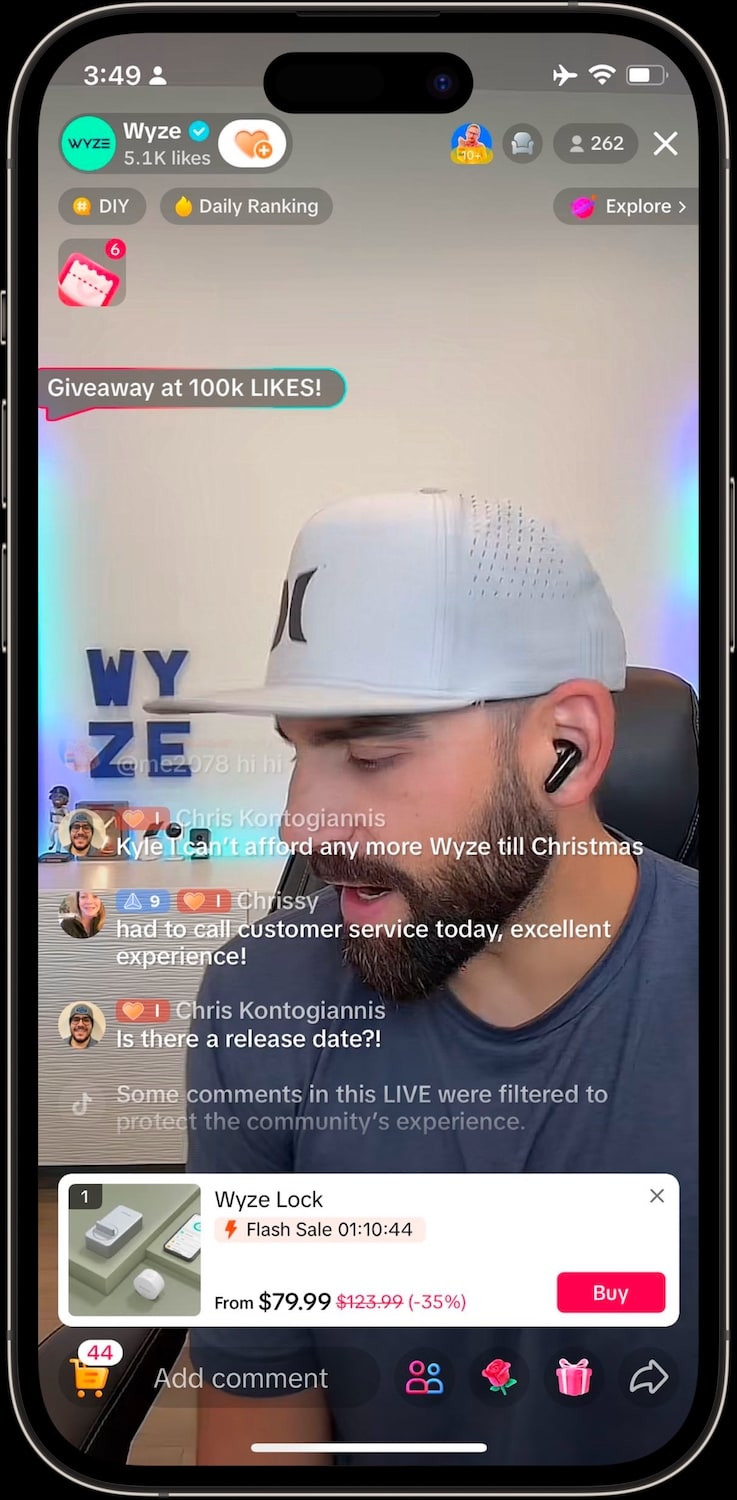Follow the Wyze account

point(252,144)
